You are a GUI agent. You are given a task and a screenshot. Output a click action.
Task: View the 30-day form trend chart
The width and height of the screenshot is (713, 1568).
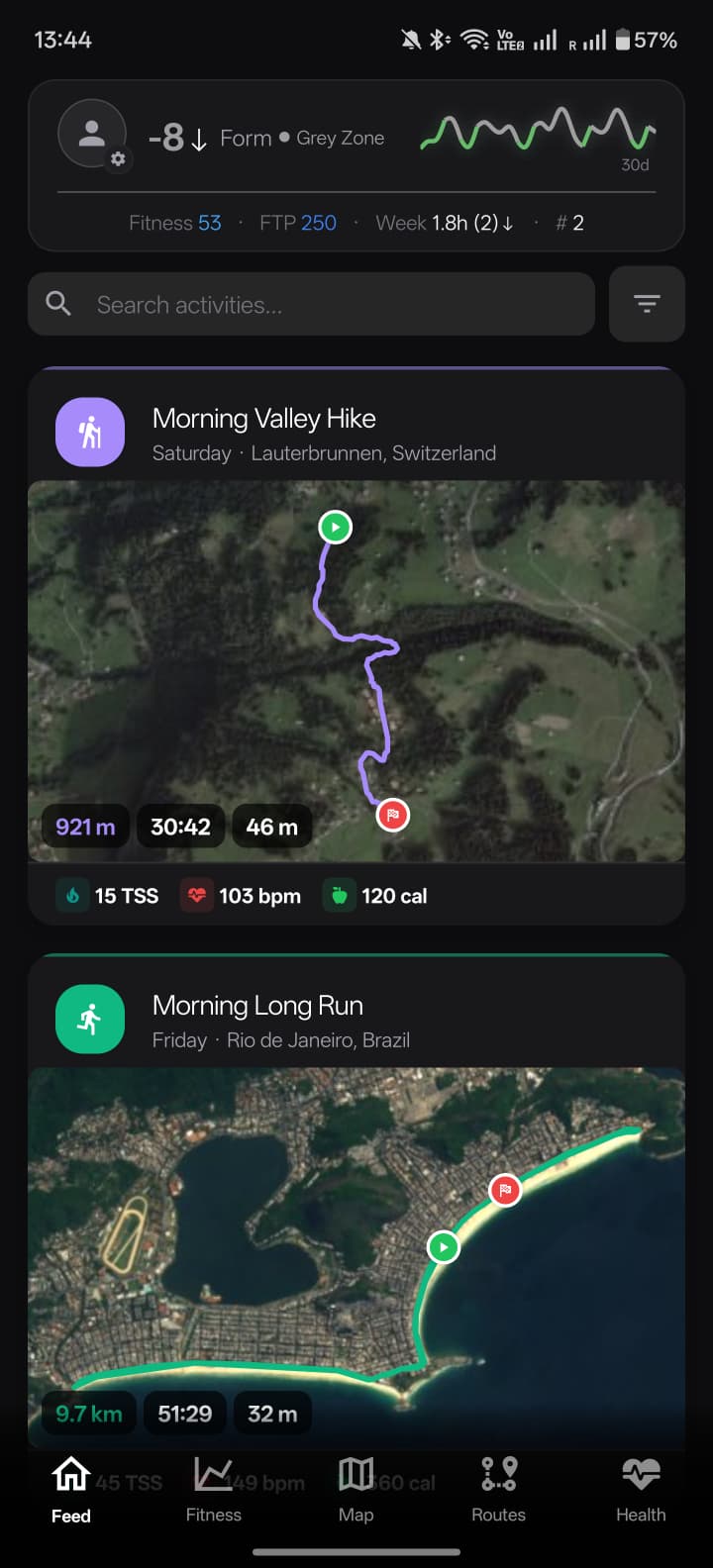tap(538, 136)
